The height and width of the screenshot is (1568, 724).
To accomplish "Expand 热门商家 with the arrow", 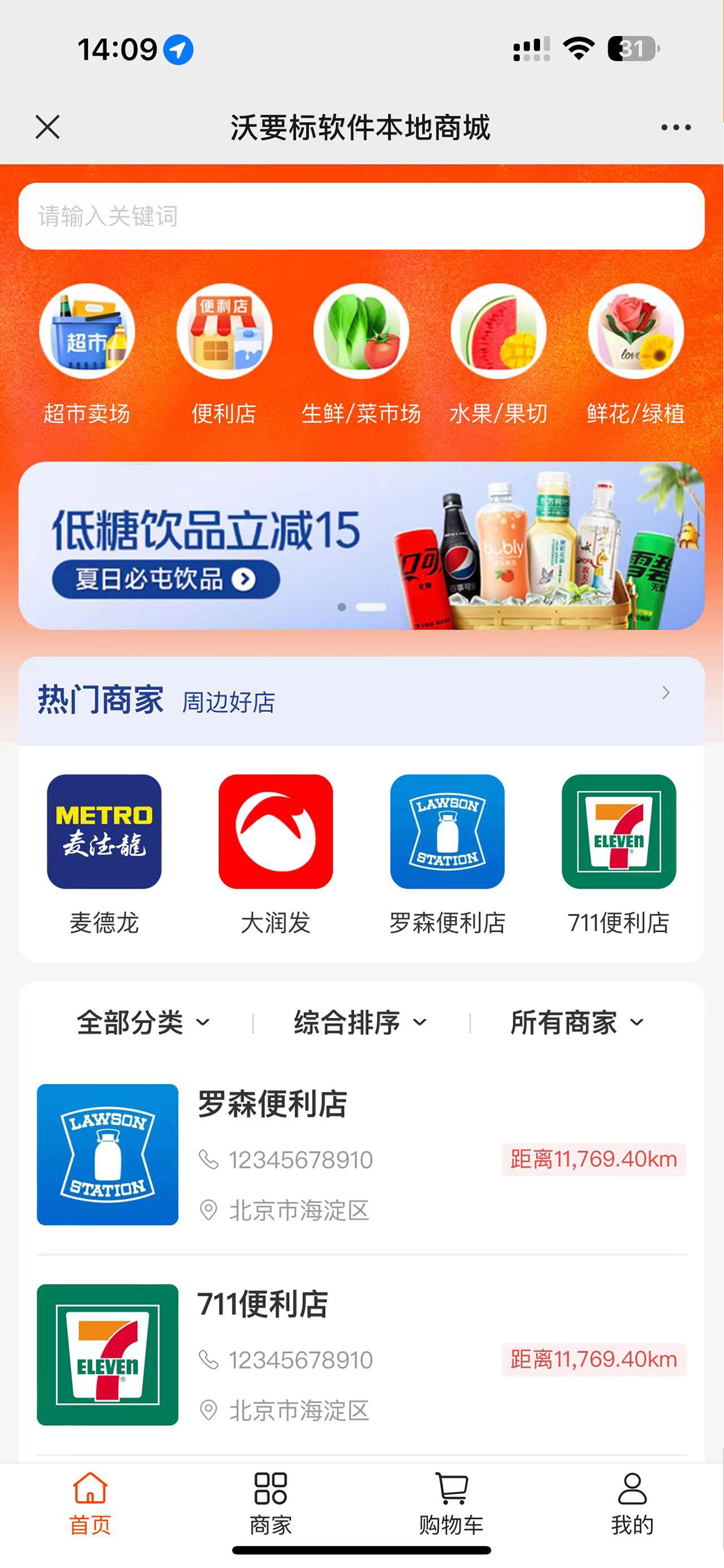I will 665,693.
